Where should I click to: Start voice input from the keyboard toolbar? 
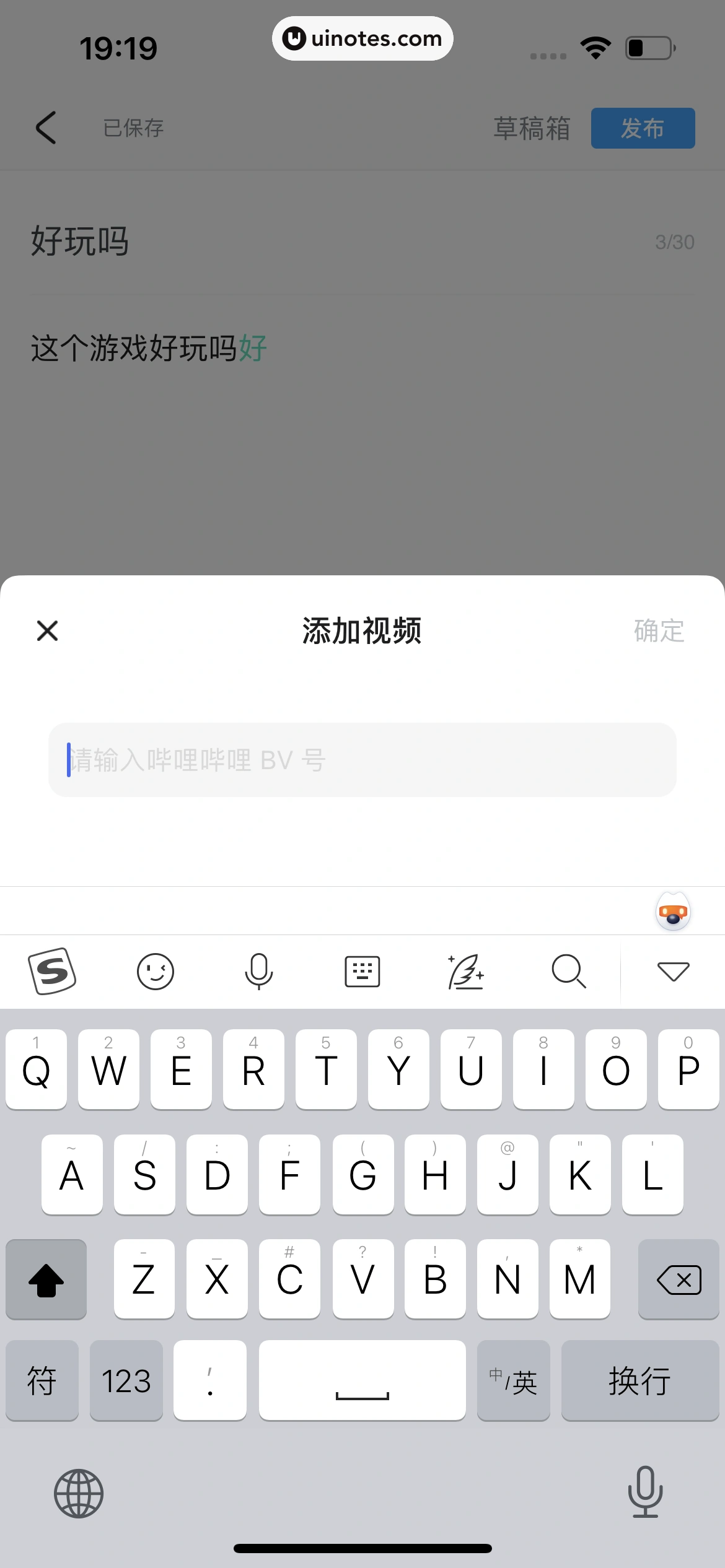pyautogui.click(x=258, y=971)
